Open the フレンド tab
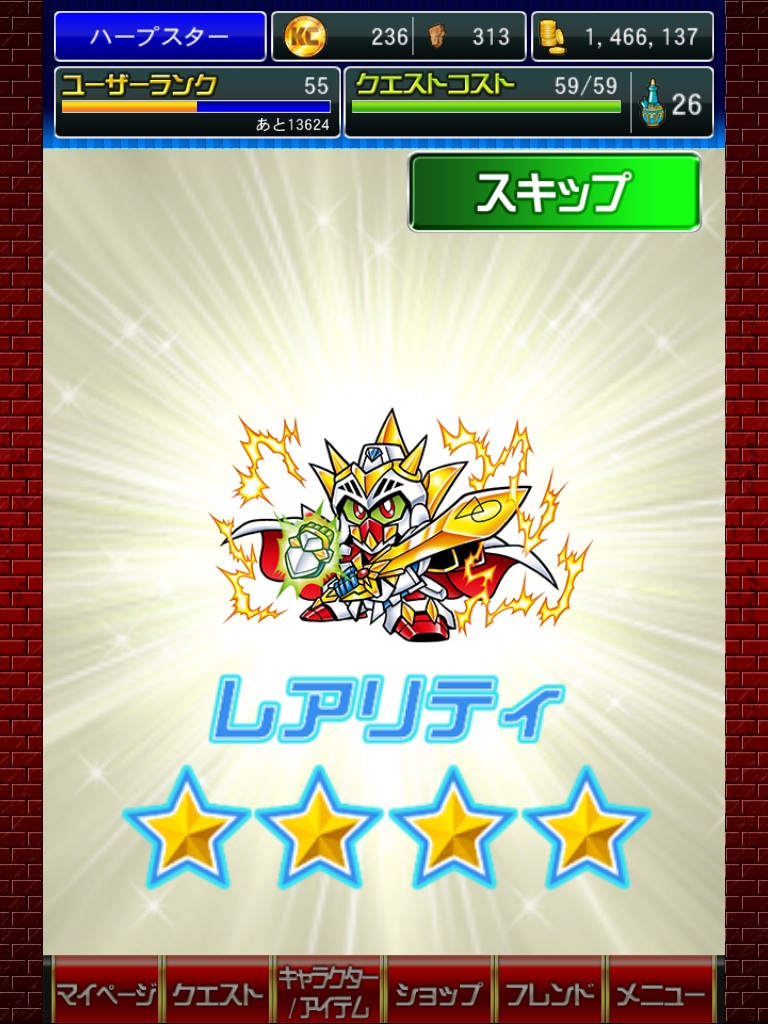Screen dimensions: 768x1024 [551, 993]
